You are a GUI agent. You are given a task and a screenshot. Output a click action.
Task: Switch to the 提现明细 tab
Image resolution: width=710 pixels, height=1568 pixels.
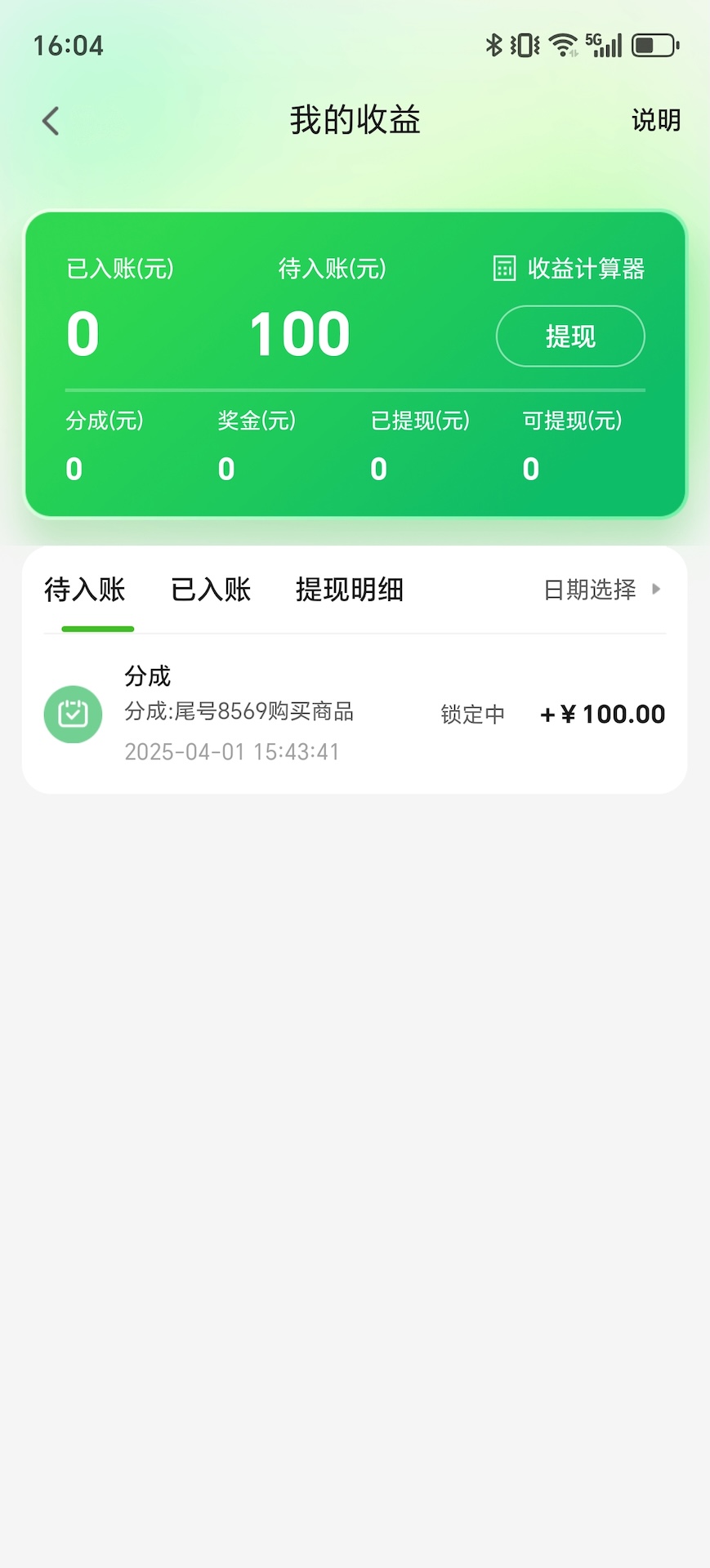pos(350,590)
